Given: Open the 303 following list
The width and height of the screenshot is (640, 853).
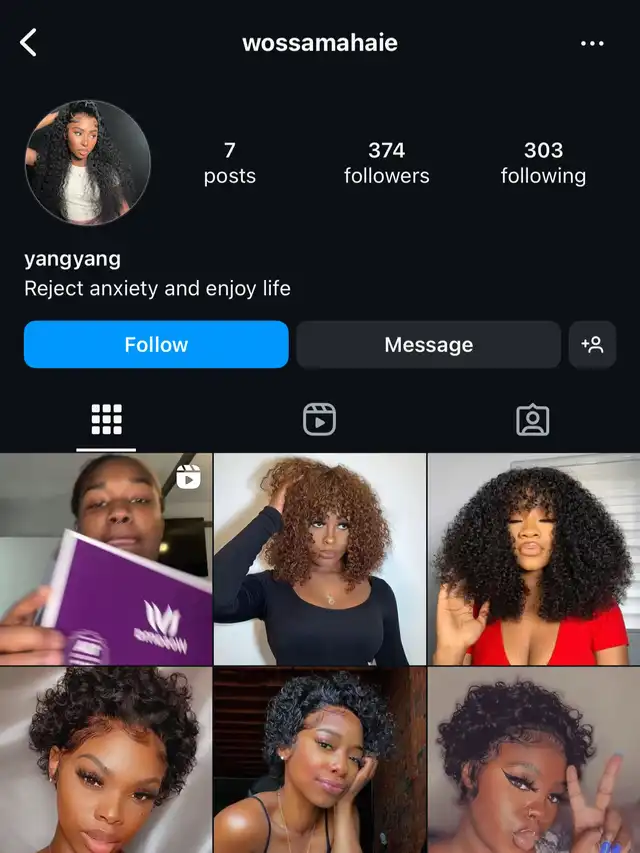Looking at the screenshot, I should pyautogui.click(x=543, y=163).
